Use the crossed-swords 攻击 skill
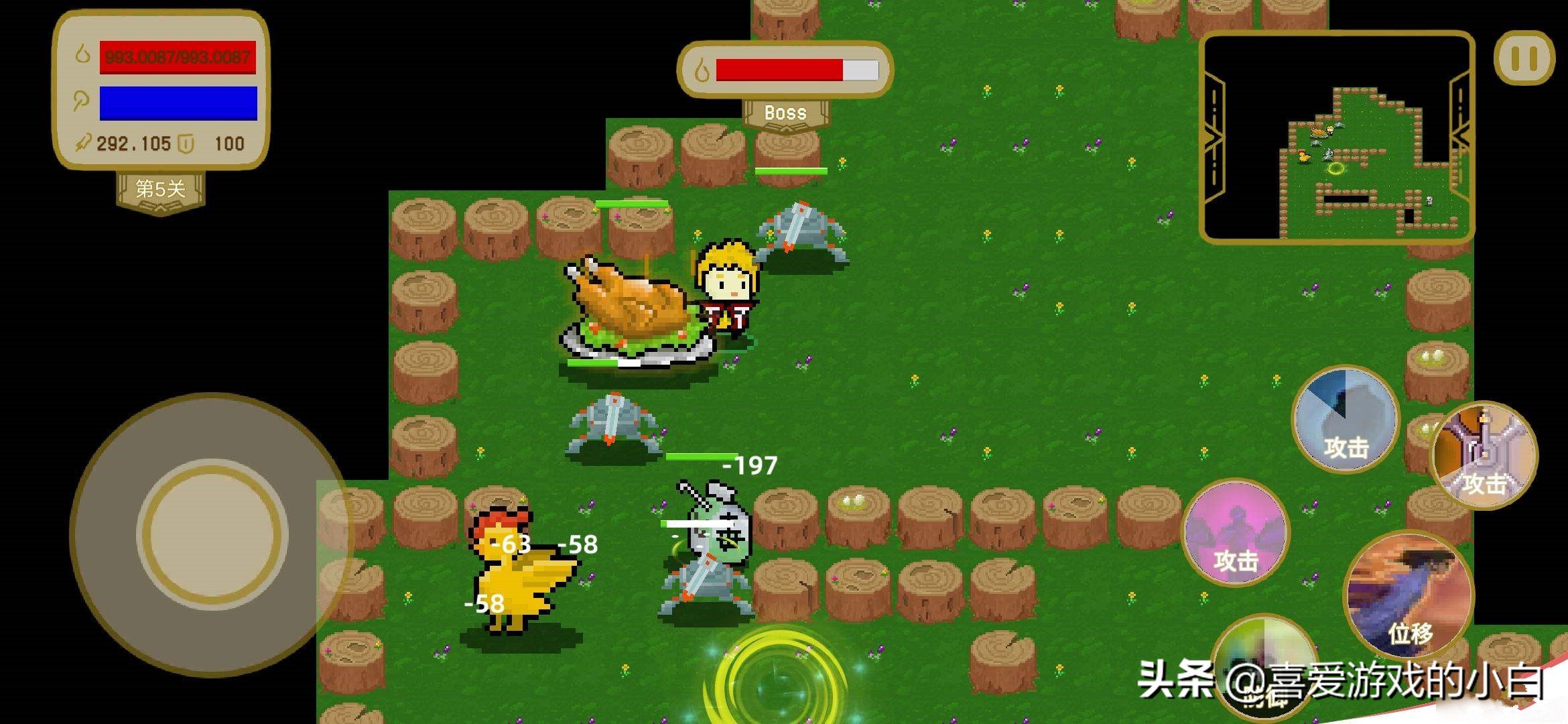 pyautogui.click(x=1484, y=456)
